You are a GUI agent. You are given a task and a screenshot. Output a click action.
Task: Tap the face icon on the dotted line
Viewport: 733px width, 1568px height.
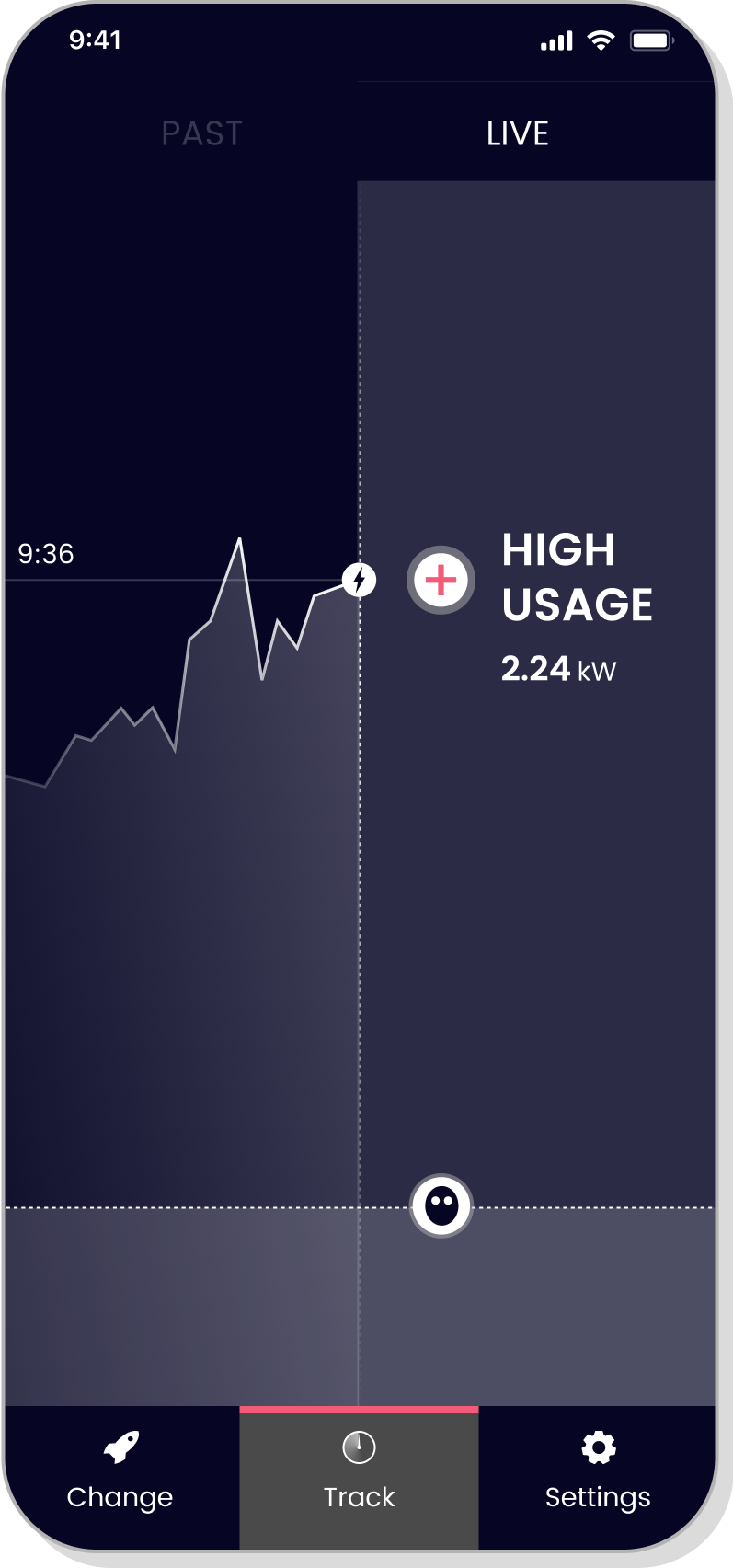click(441, 1205)
